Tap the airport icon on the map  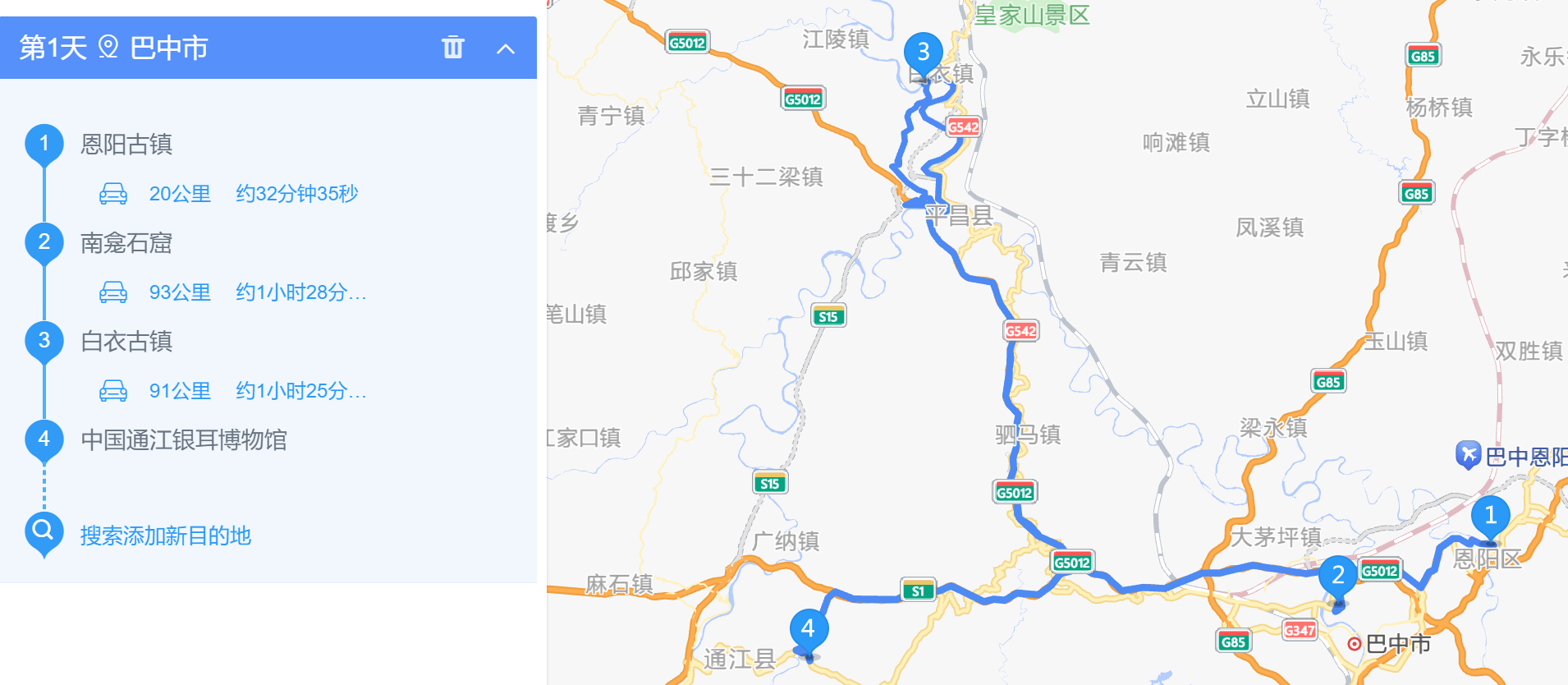tap(1468, 453)
